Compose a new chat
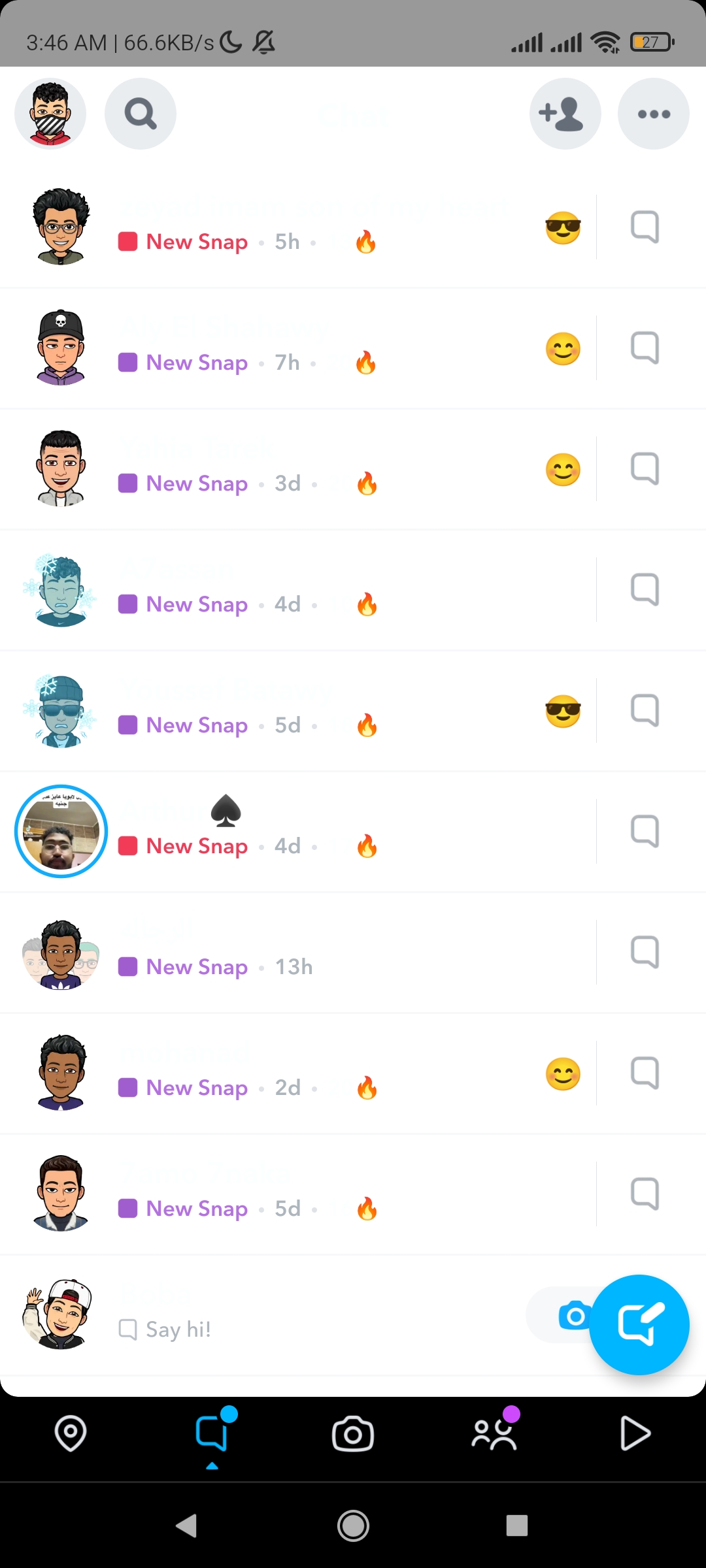706x1568 pixels. (x=639, y=1325)
